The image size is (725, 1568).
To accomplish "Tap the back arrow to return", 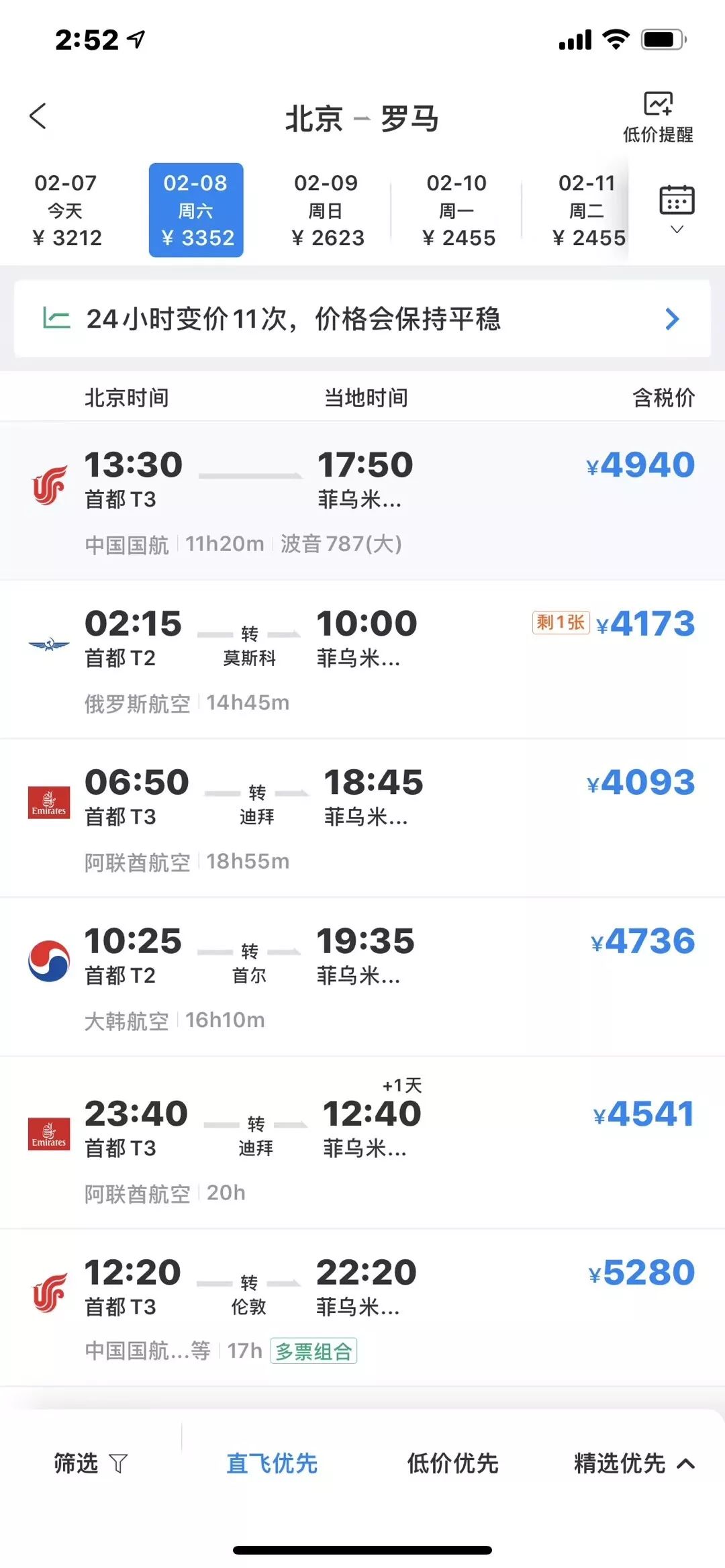I will (38, 115).
